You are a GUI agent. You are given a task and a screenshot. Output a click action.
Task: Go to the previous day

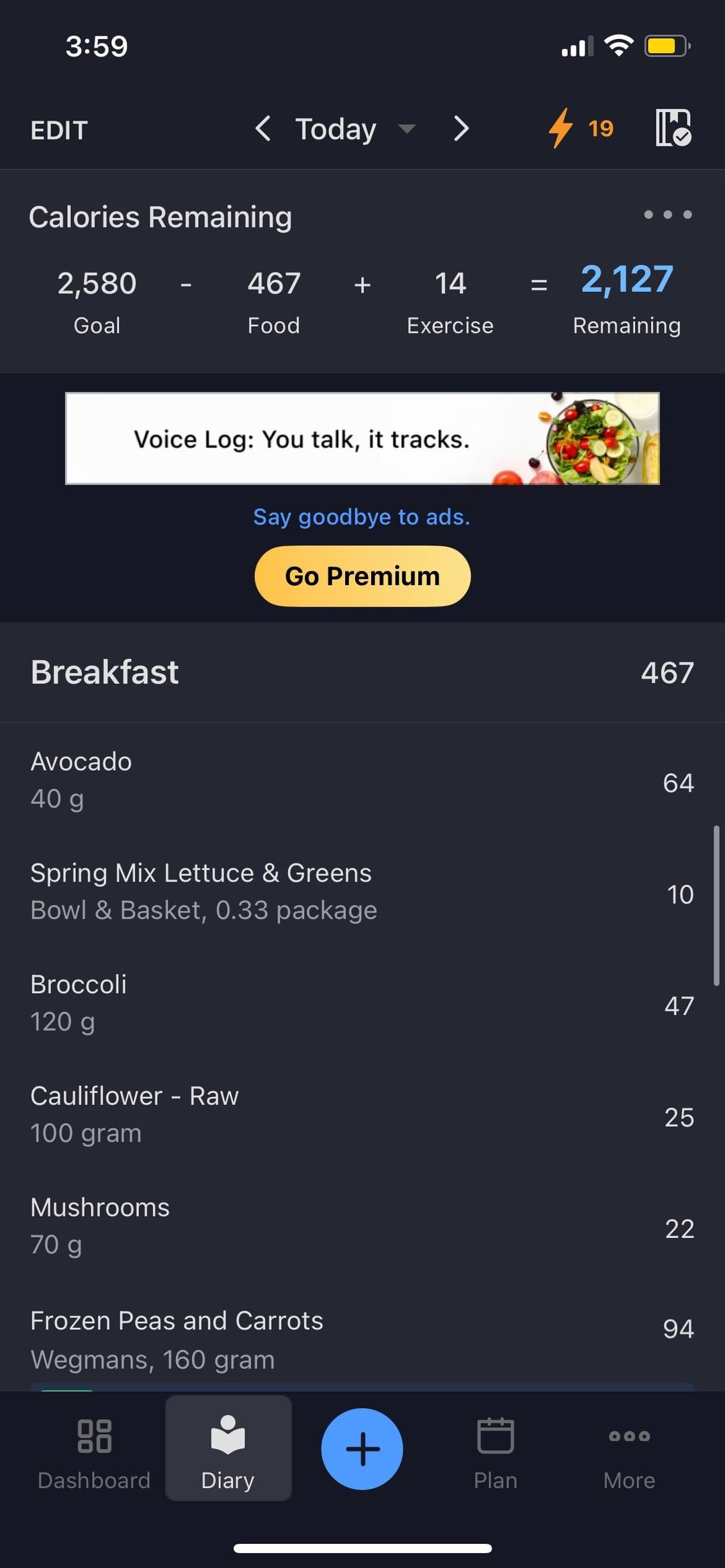point(263,128)
